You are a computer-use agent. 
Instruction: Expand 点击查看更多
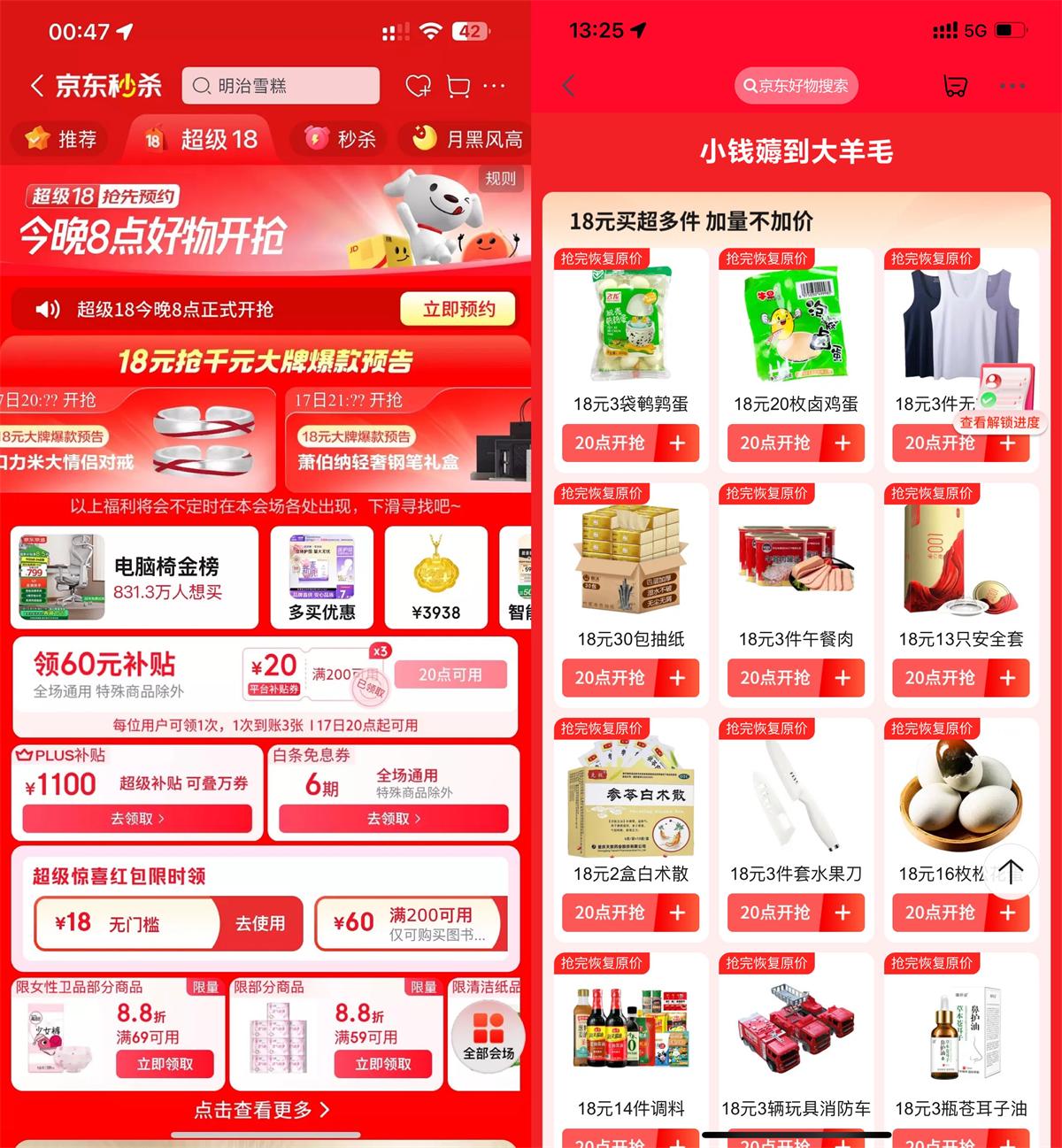pyautogui.click(x=262, y=1110)
